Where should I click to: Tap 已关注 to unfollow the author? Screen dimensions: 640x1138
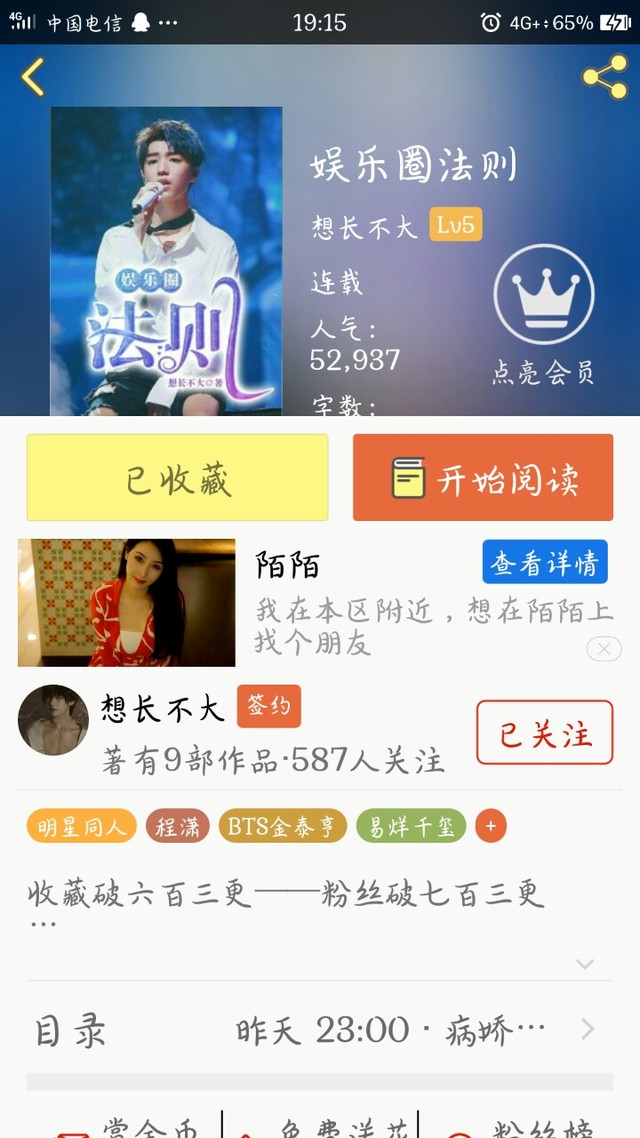tap(544, 733)
